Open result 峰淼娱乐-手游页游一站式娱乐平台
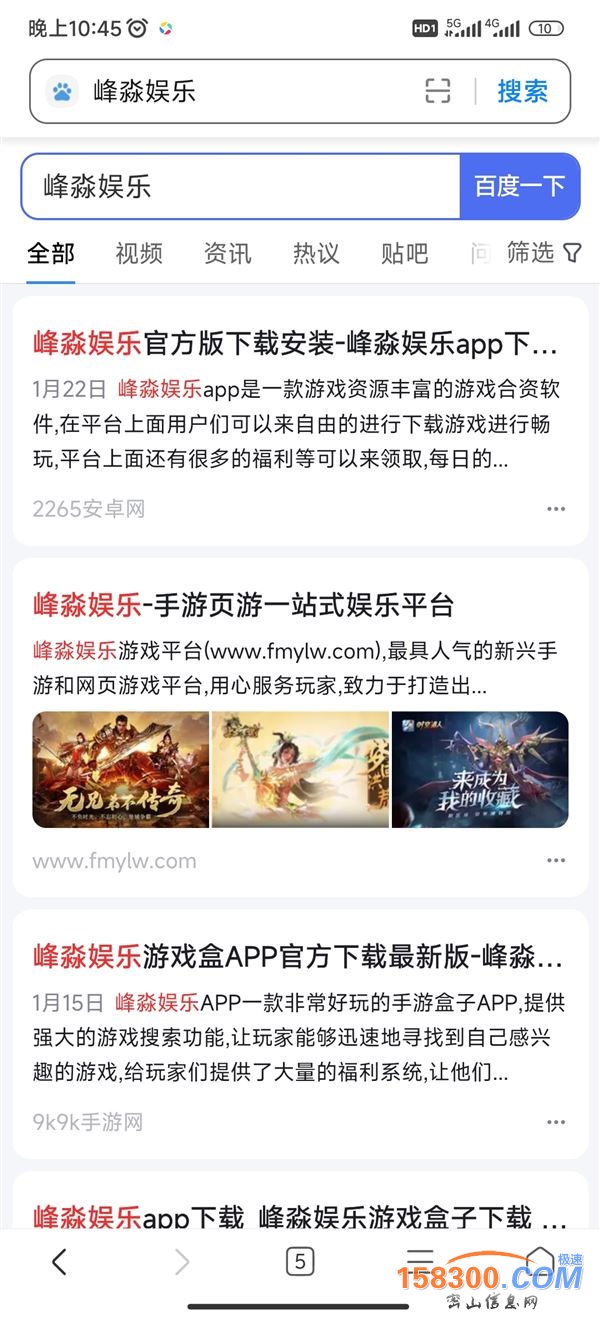The width and height of the screenshot is (600, 1320). click(243, 605)
